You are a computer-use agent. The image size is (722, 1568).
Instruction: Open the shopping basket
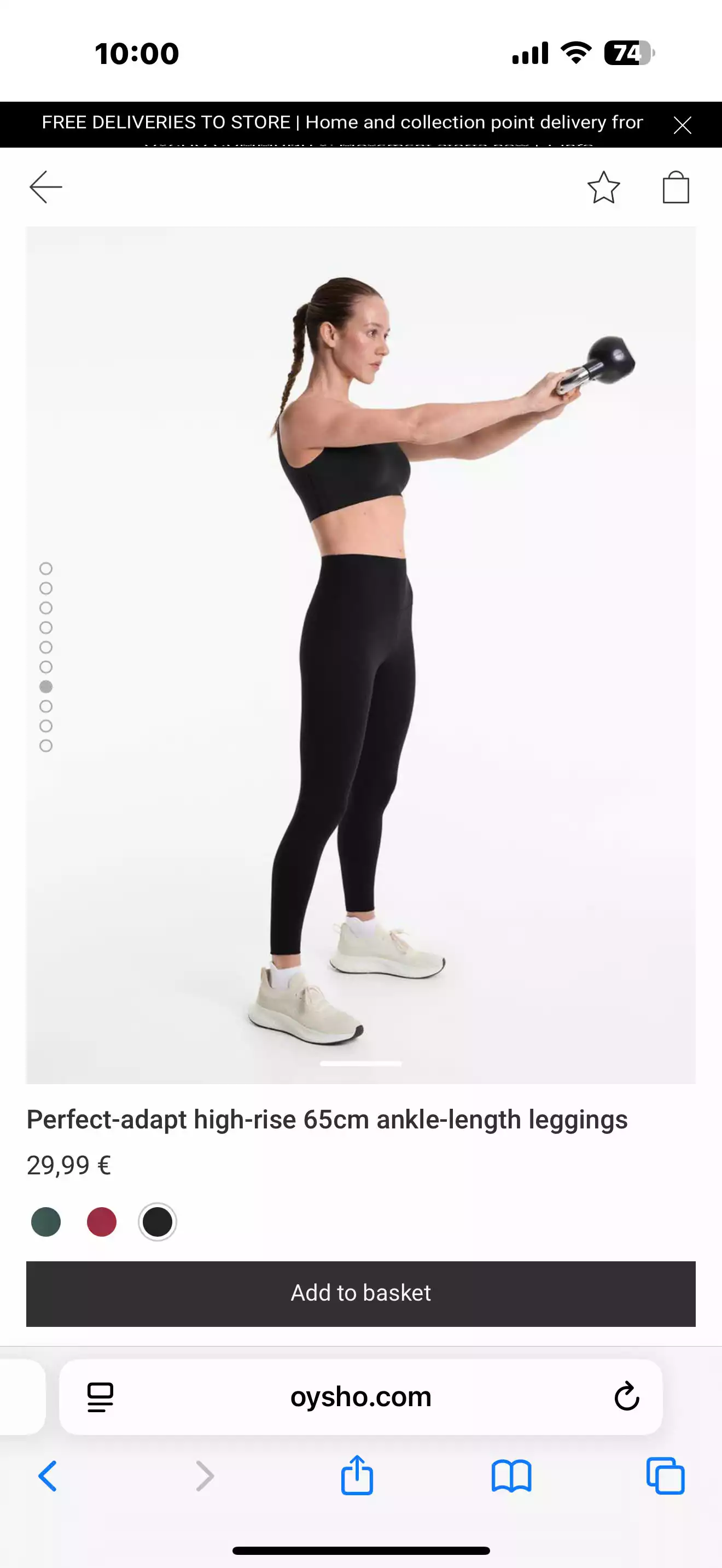[675, 187]
